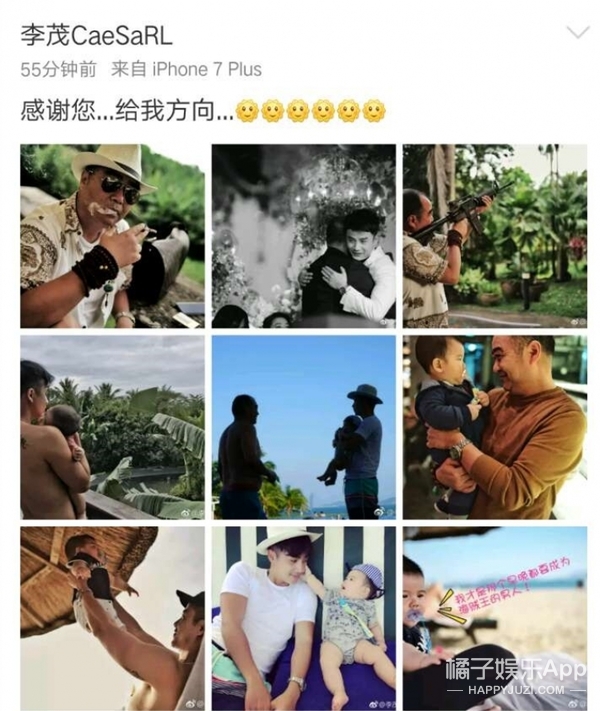View the baby lifted under thatched roof
This screenshot has width=600, height=711.
tap(112, 618)
